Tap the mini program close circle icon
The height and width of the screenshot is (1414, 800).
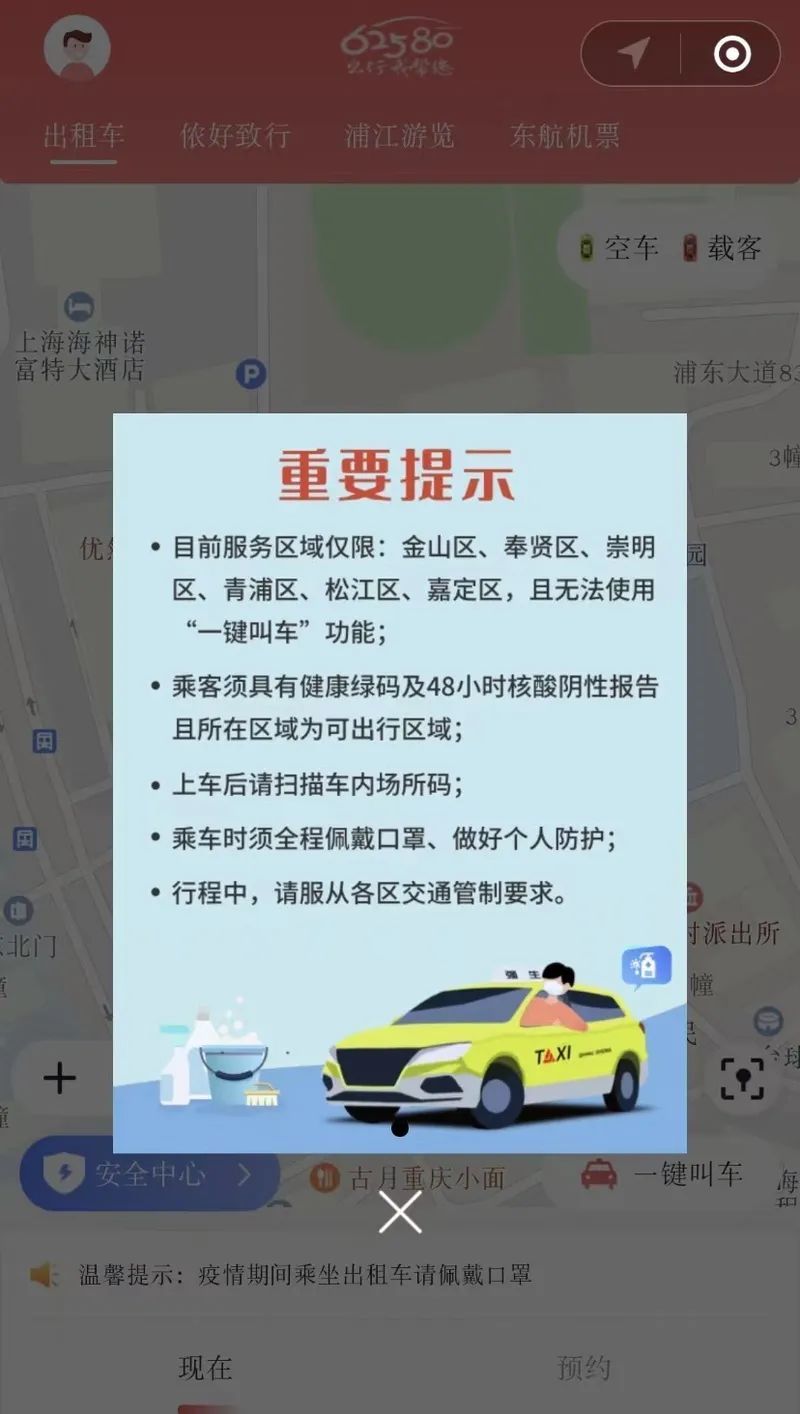732,54
